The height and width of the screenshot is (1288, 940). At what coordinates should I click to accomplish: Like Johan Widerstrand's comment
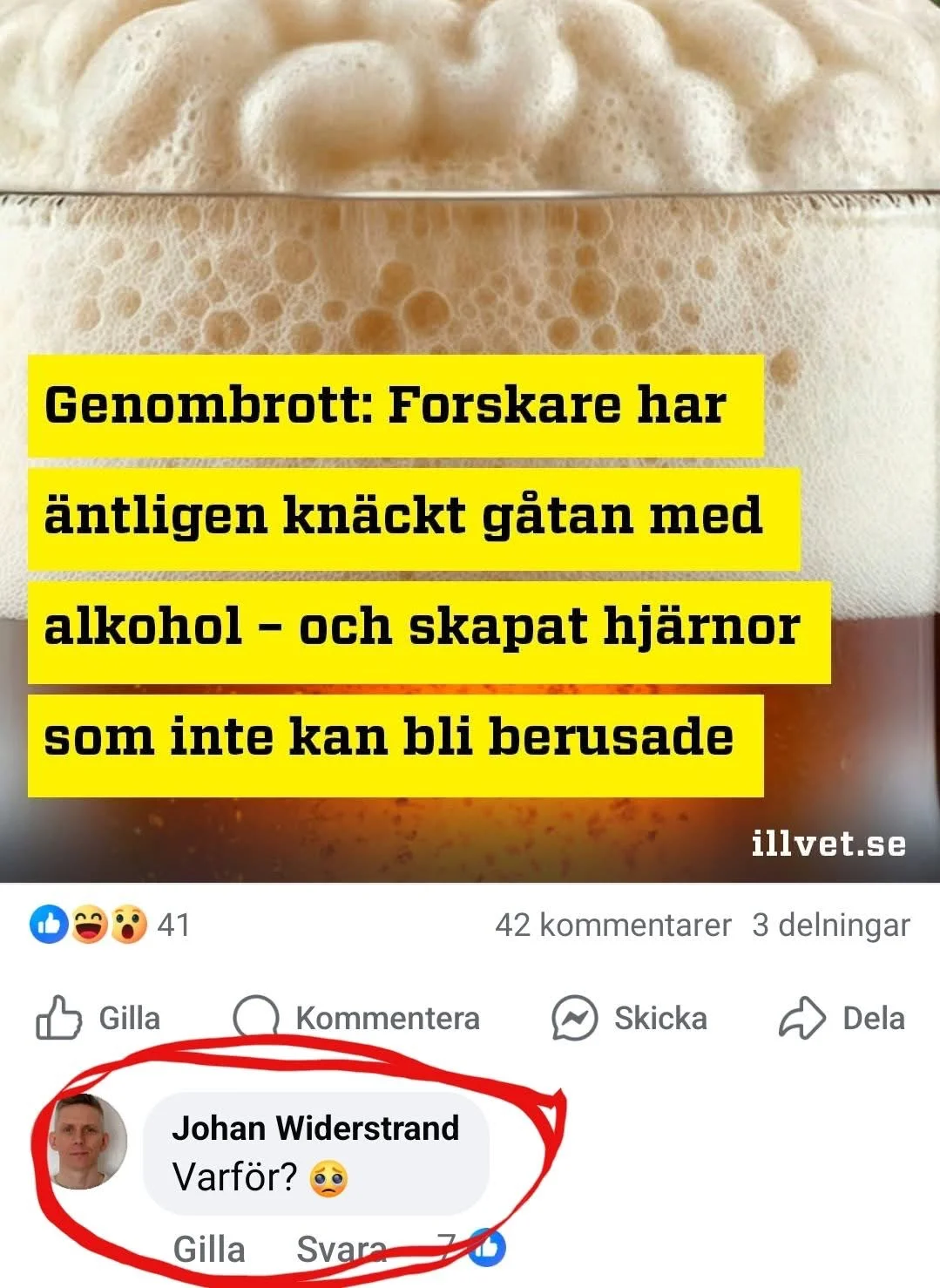coord(209,1249)
